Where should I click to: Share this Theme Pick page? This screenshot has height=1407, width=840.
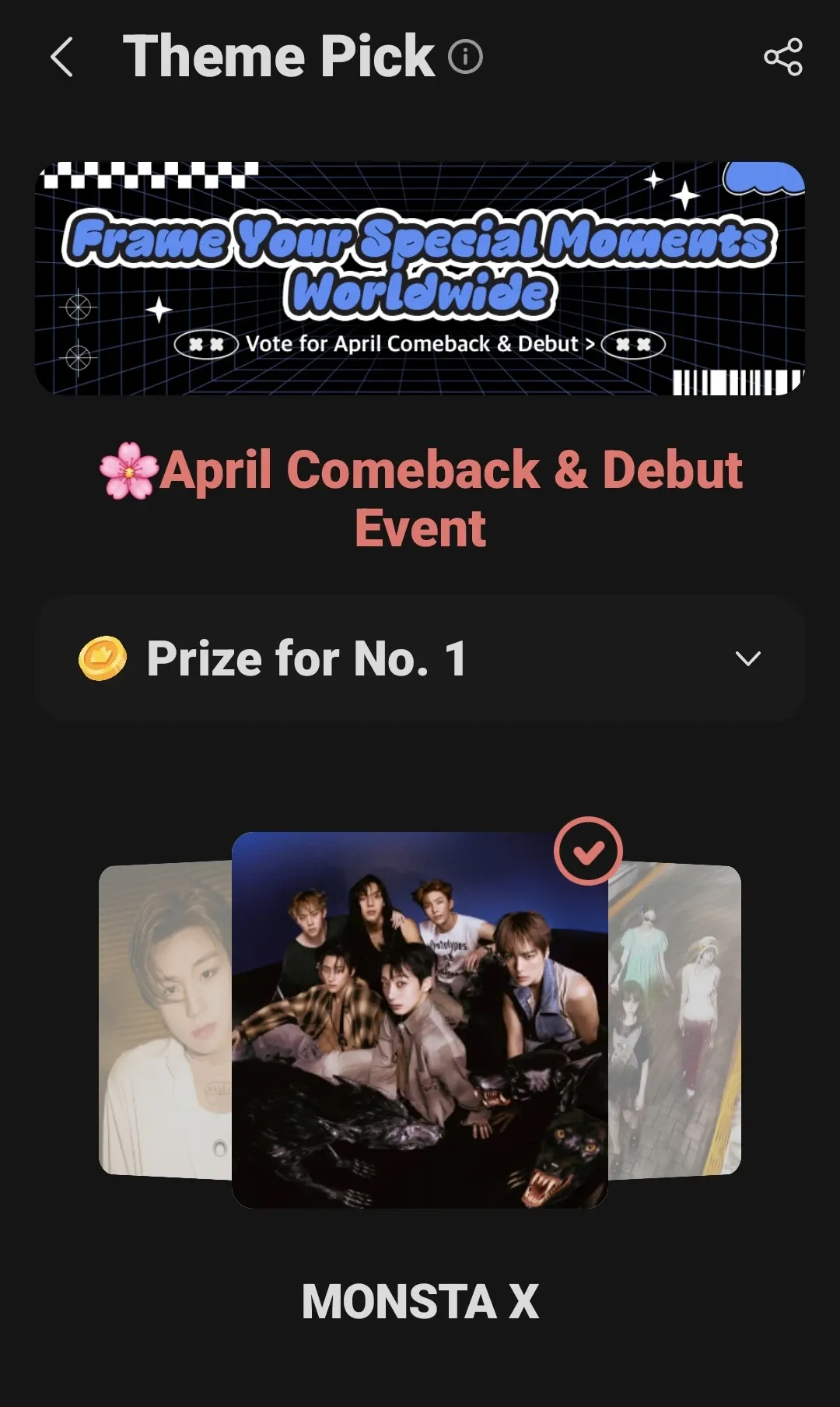pos(782,57)
